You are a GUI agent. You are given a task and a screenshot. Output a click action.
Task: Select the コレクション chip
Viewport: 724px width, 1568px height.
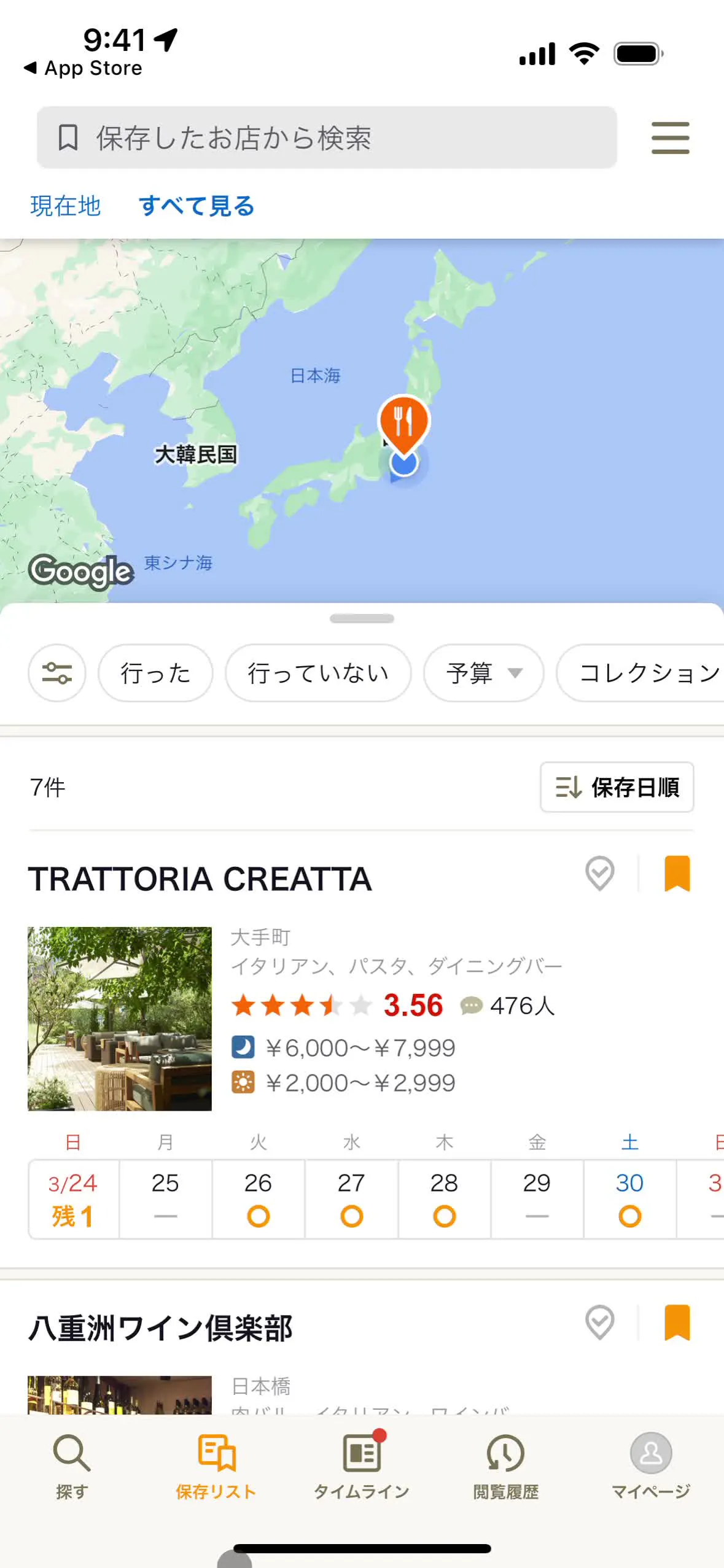pos(648,673)
